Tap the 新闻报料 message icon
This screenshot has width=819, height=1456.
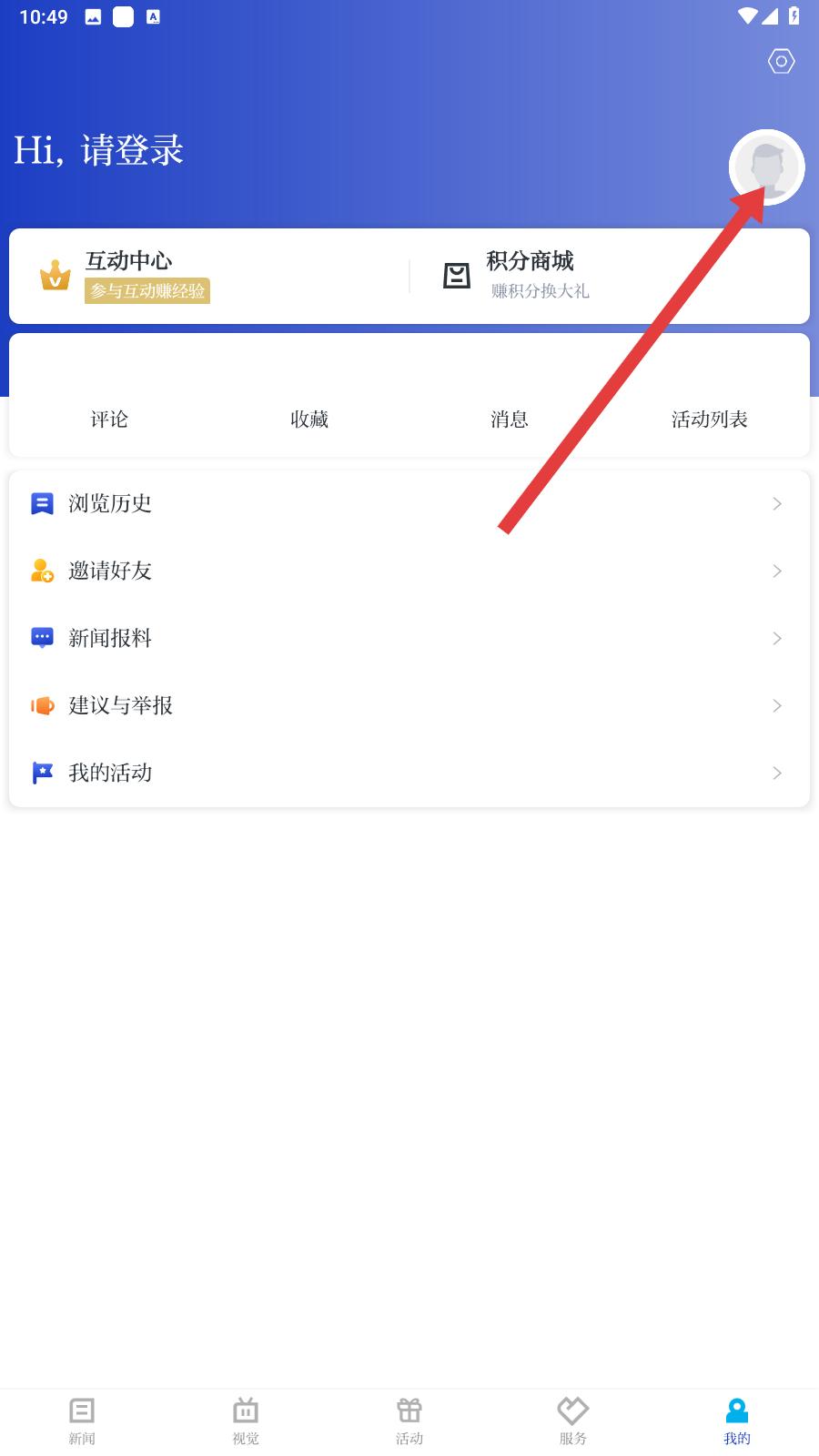(x=42, y=638)
